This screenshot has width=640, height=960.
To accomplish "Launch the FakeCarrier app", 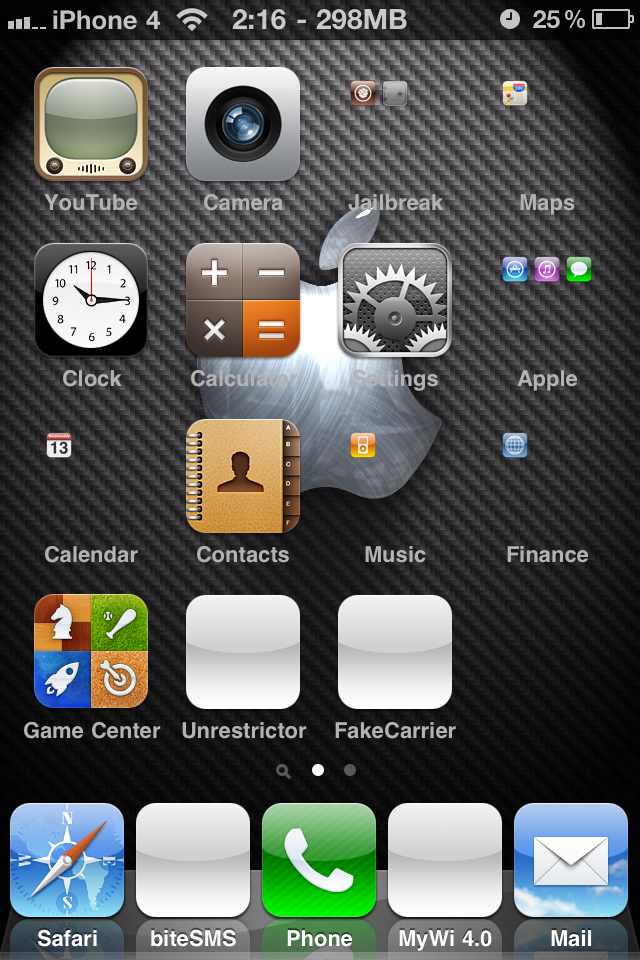I will [395, 652].
